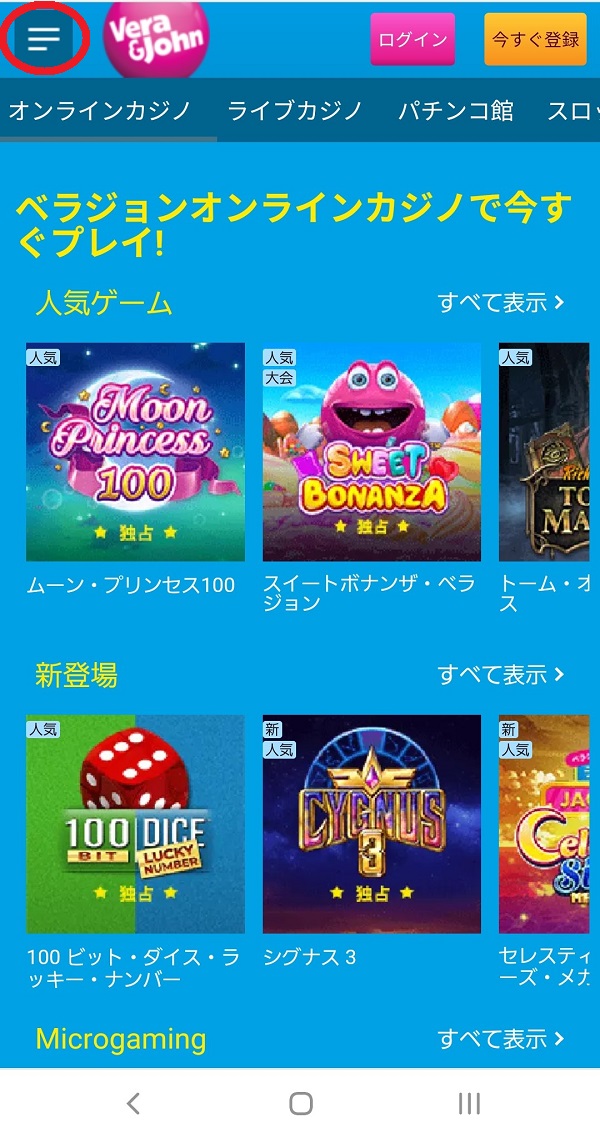Show all 新登場 games
Screen dimensions: 600x1138
click(501, 675)
